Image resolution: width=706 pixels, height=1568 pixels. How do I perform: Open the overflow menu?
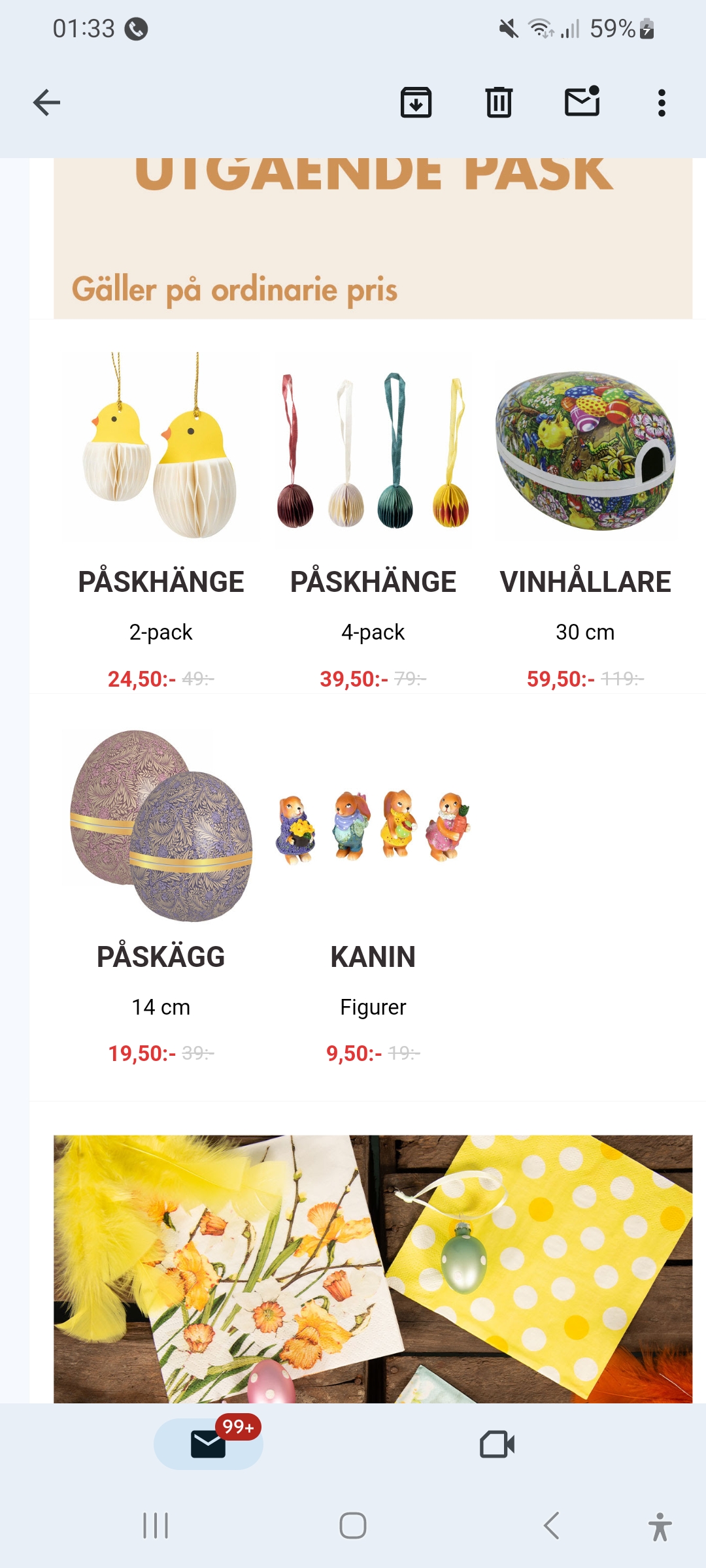click(x=662, y=103)
